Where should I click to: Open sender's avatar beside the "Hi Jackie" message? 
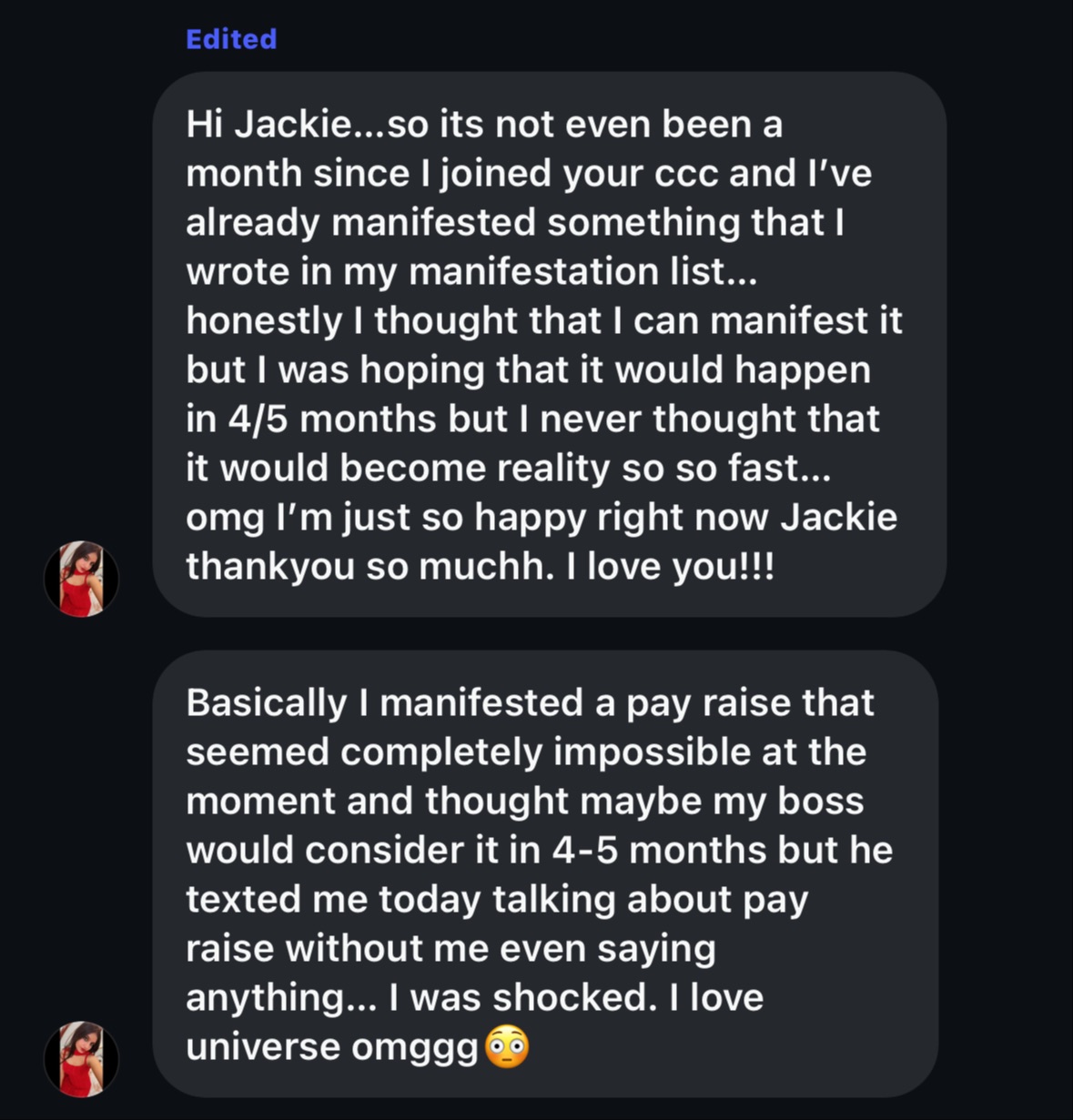[82, 579]
